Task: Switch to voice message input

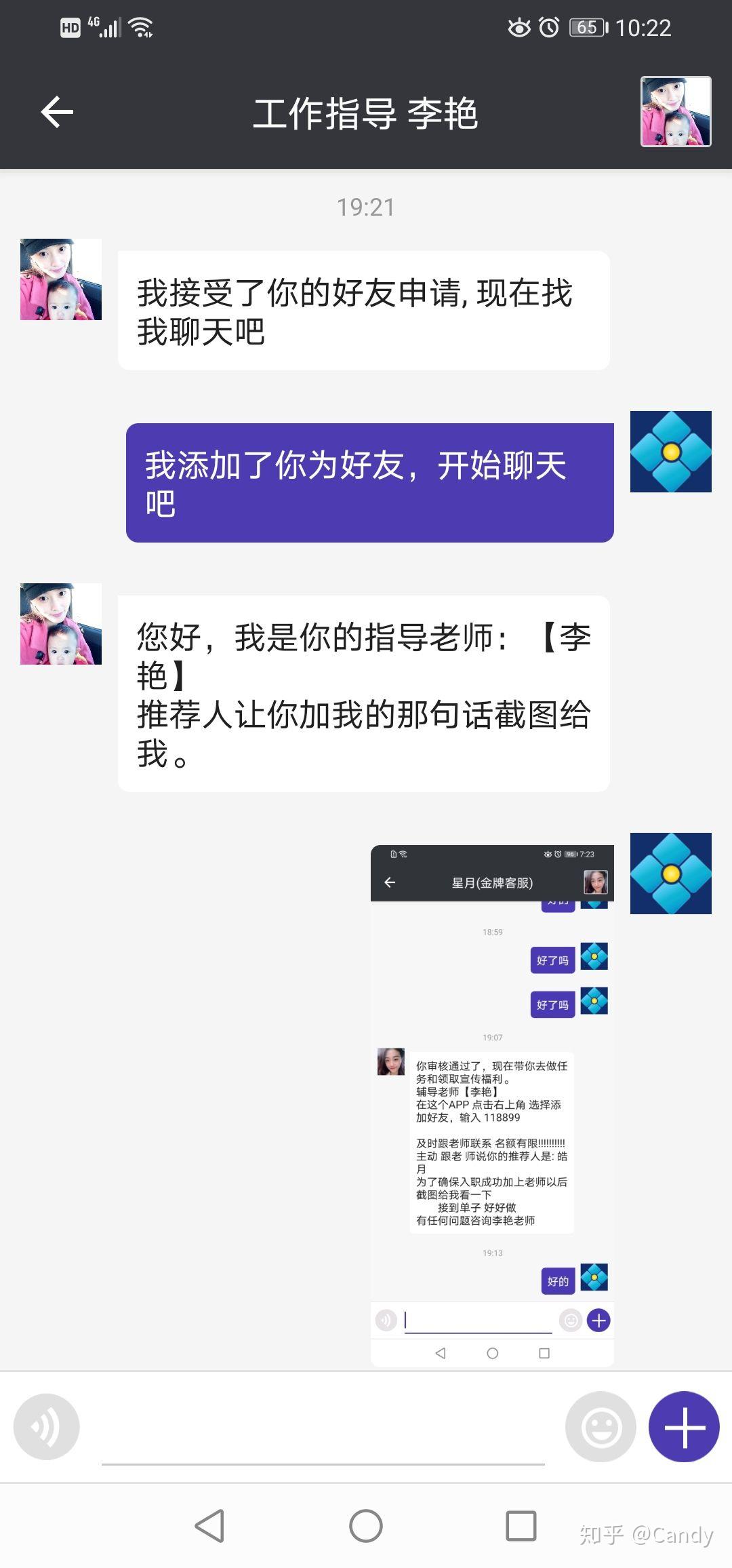Action: click(47, 1426)
